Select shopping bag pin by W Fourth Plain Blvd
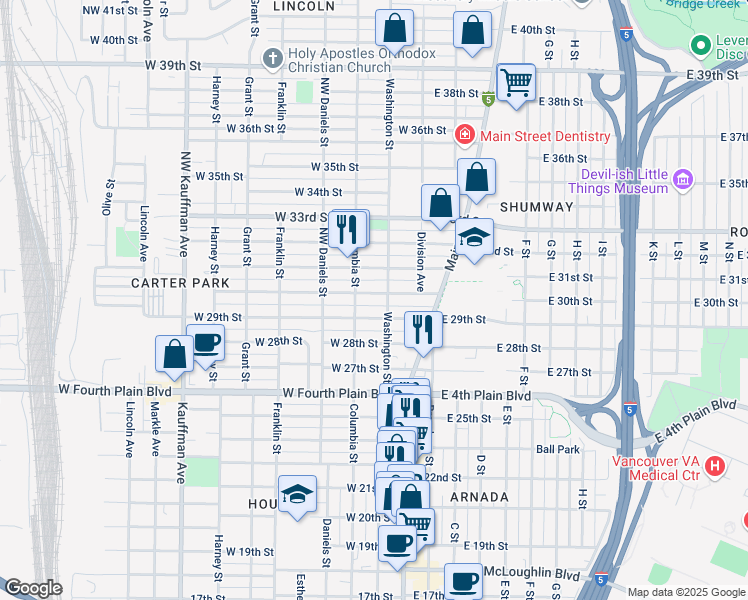Image resolution: width=748 pixels, height=600 pixels. pyautogui.click(x=175, y=358)
